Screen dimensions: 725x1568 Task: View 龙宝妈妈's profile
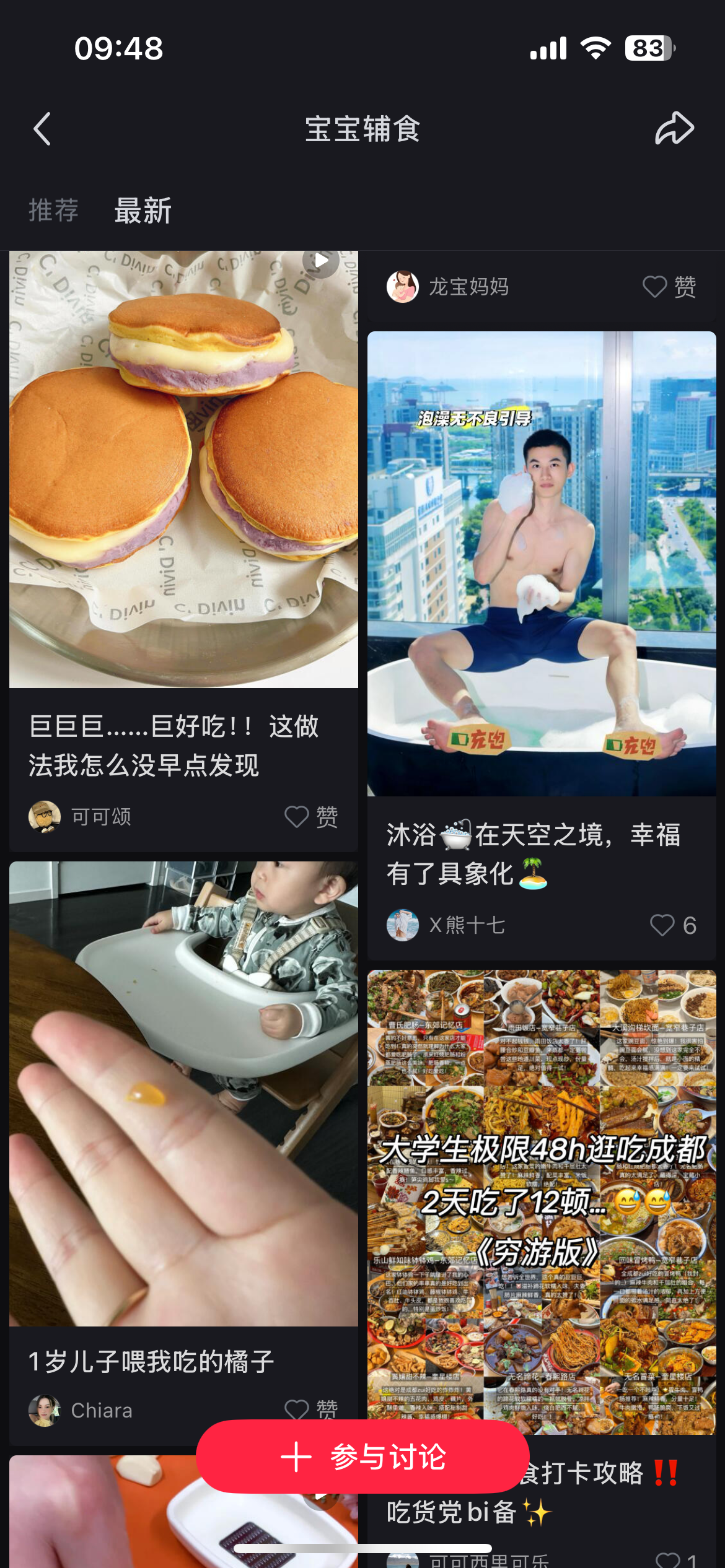(x=448, y=287)
